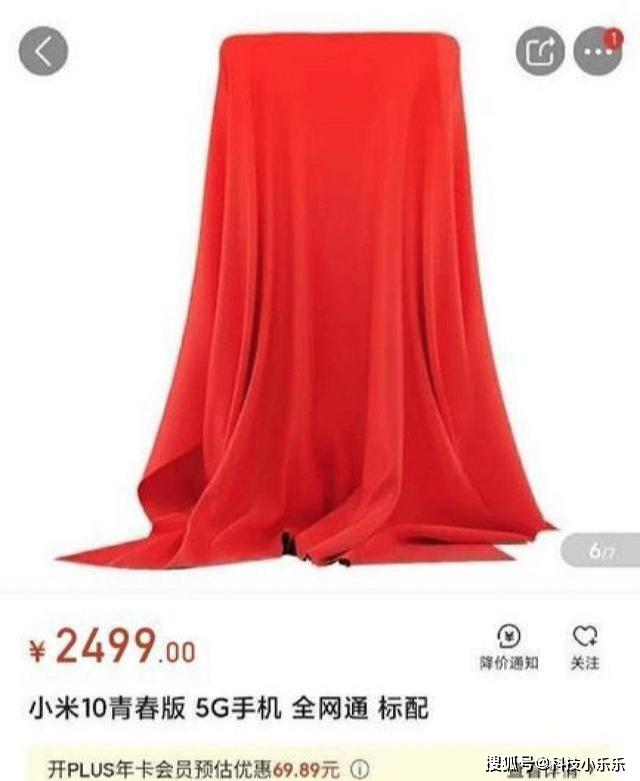Image resolution: width=640 pixels, height=781 pixels.
Task: Follow this product with the 关注 heart
Action: click(585, 646)
